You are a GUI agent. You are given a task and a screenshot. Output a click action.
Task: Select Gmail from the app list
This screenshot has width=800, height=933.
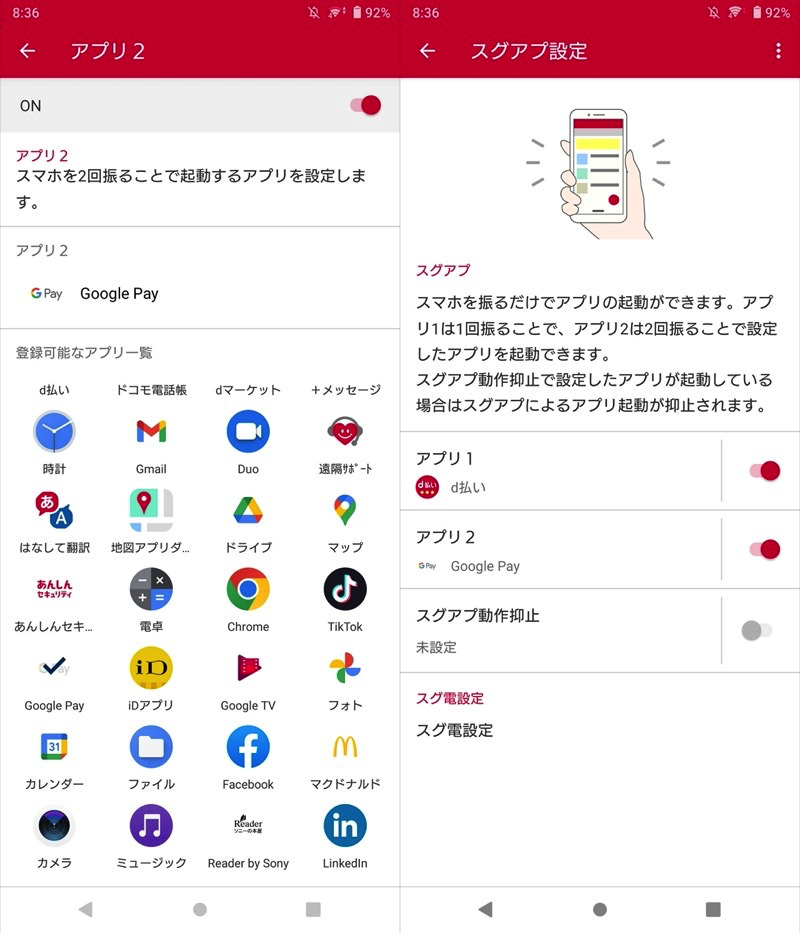tap(151, 433)
